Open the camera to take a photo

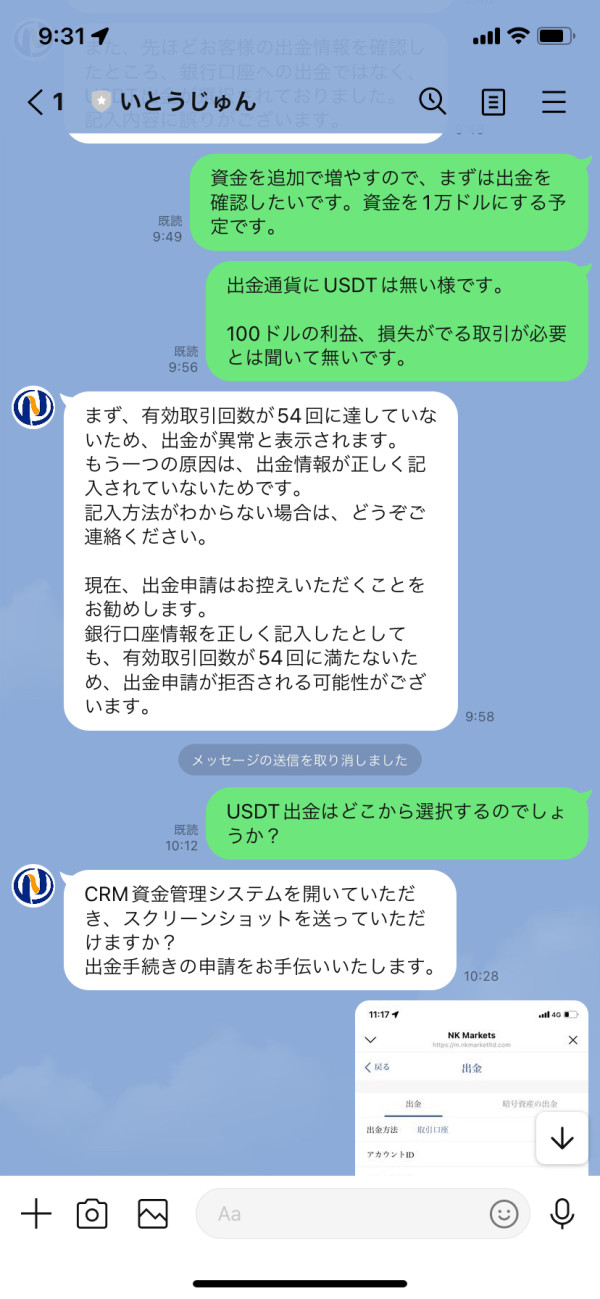click(x=92, y=1214)
